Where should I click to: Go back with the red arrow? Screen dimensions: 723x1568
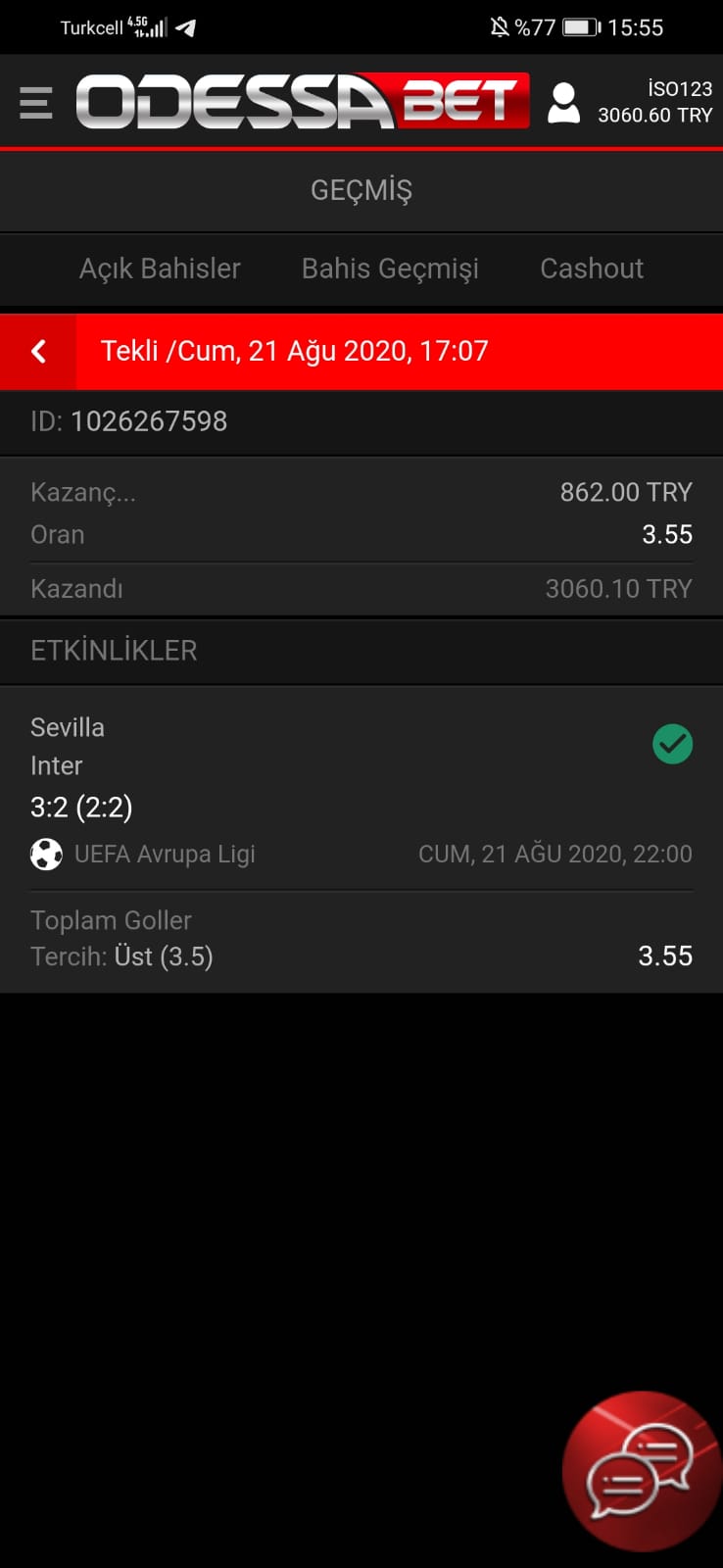point(38,351)
